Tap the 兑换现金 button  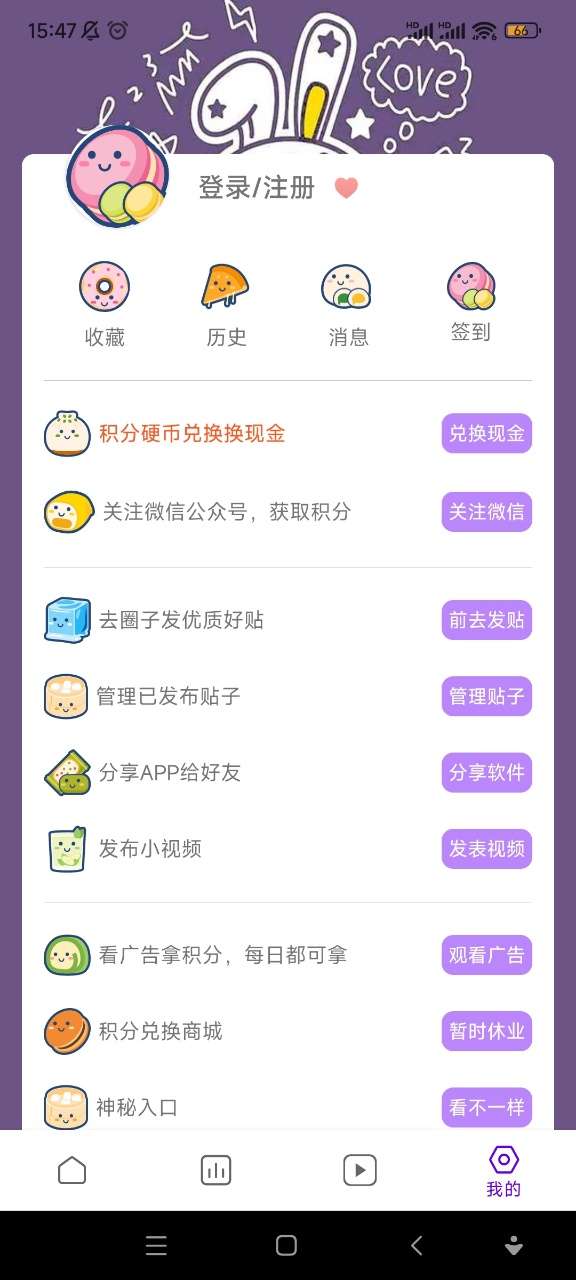tap(487, 434)
